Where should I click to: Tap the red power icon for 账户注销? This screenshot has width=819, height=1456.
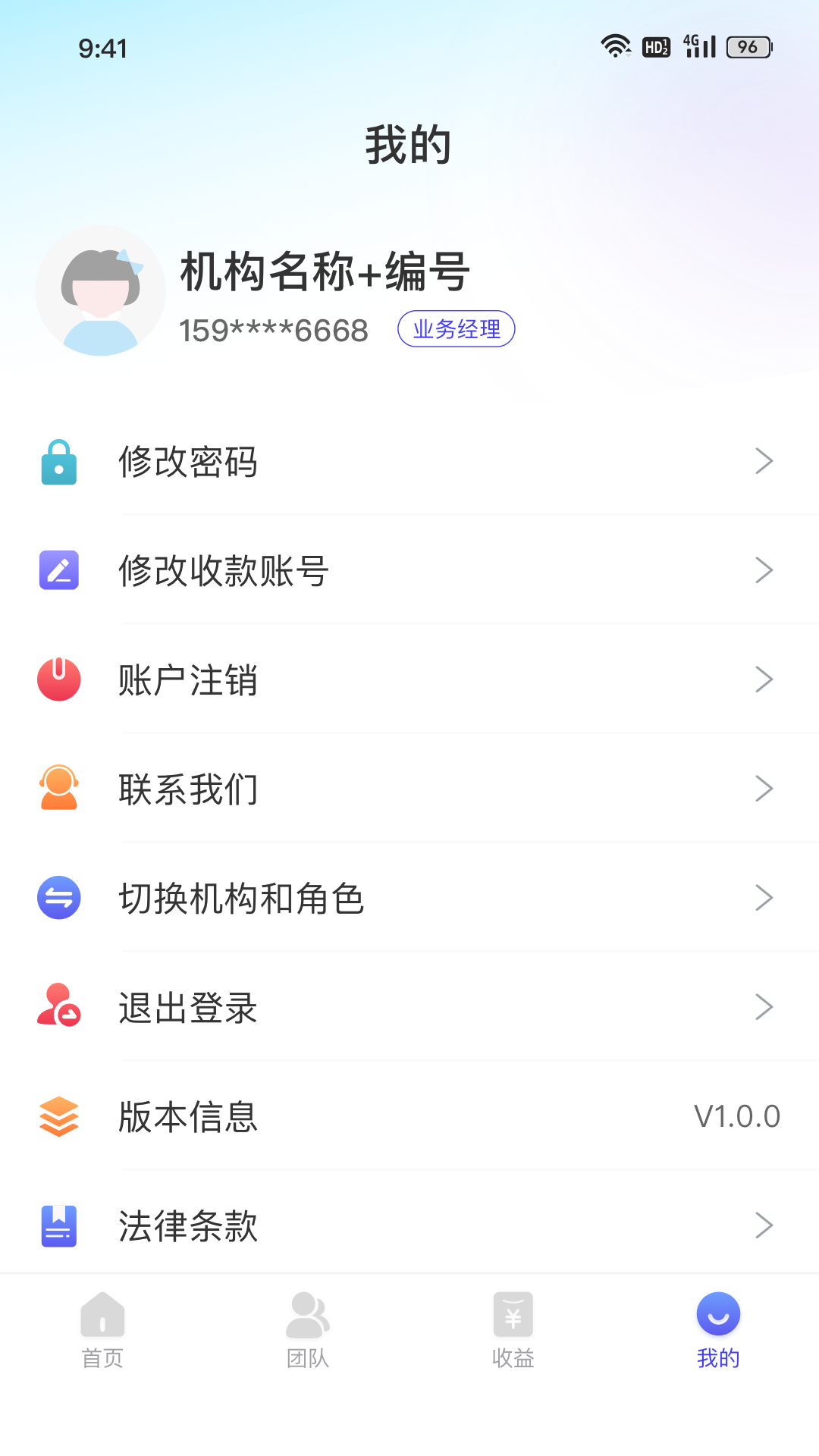click(x=58, y=679)
